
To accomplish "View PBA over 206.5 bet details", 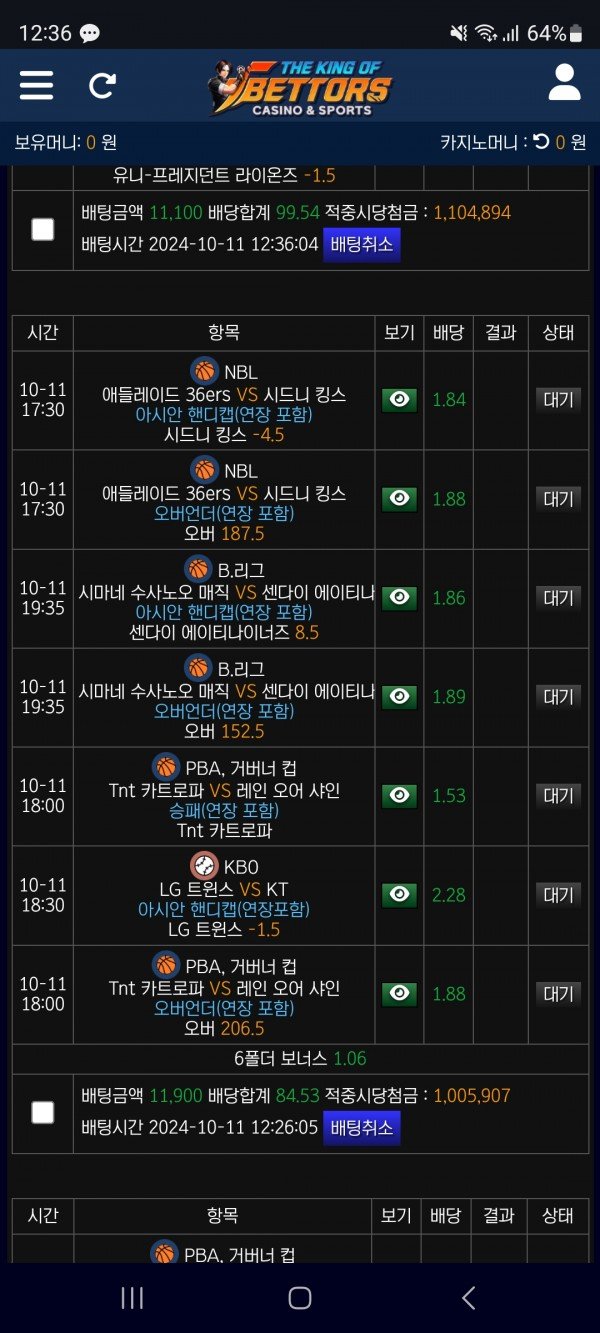I will (x=399, y=993).
